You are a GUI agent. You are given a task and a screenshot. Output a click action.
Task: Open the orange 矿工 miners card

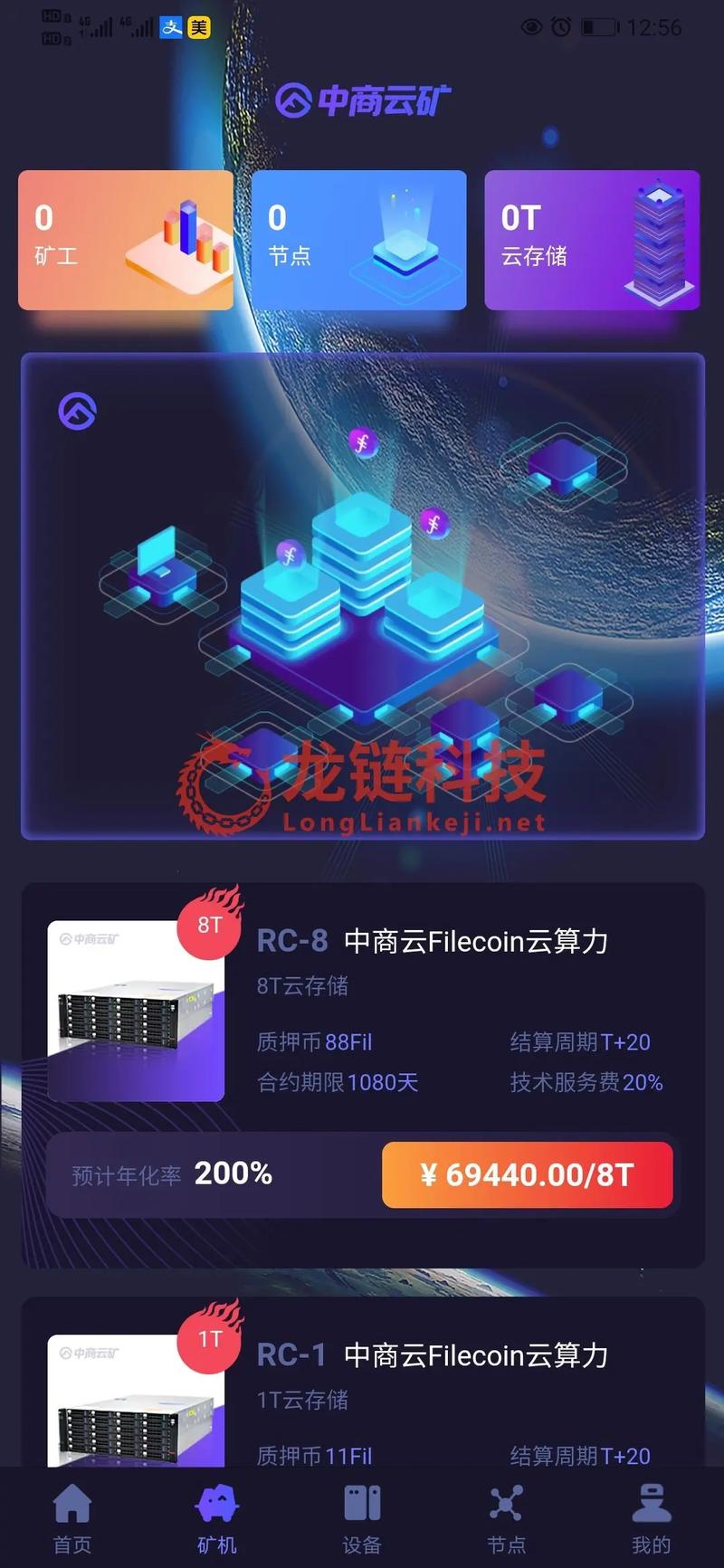point(126,240)
